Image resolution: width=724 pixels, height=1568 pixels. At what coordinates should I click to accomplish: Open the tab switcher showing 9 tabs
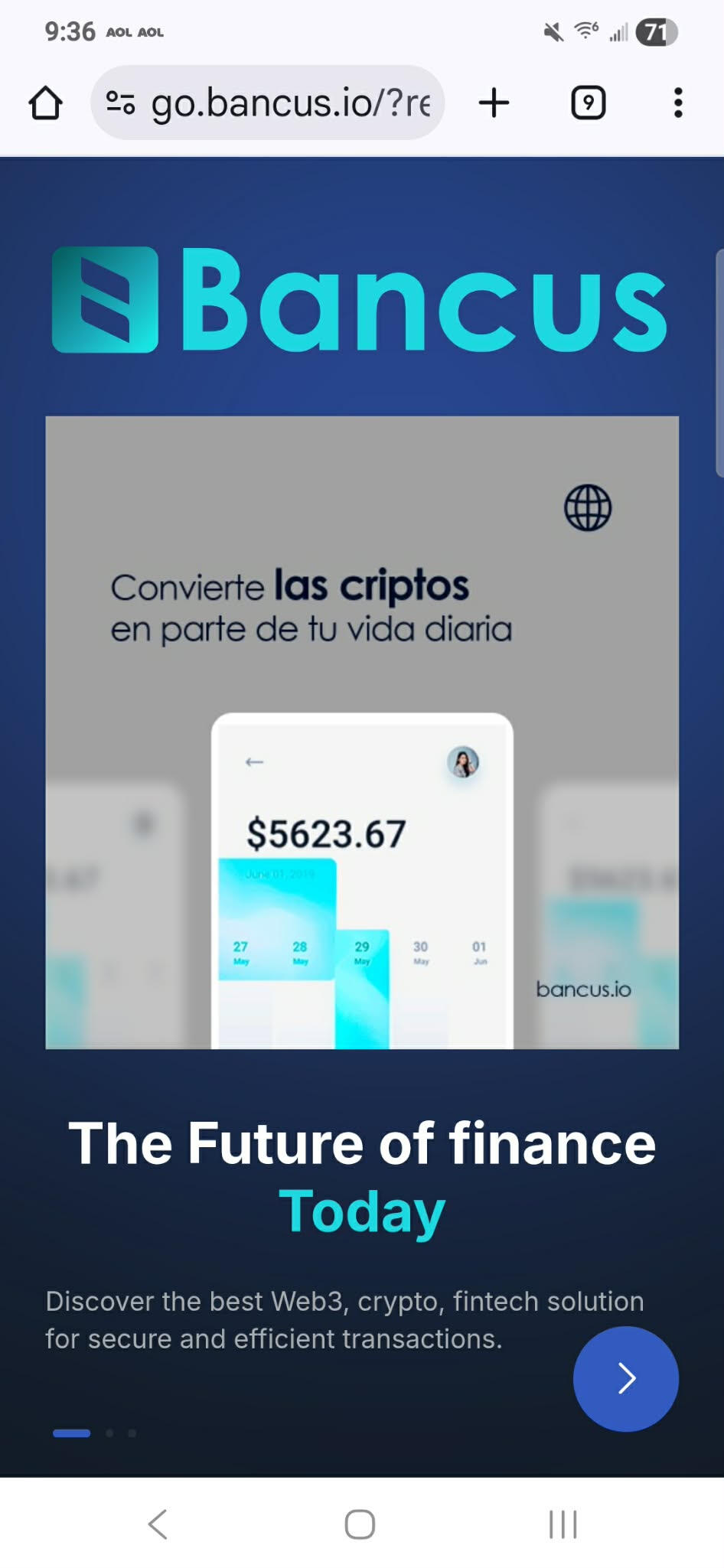[x=588, y=103]
